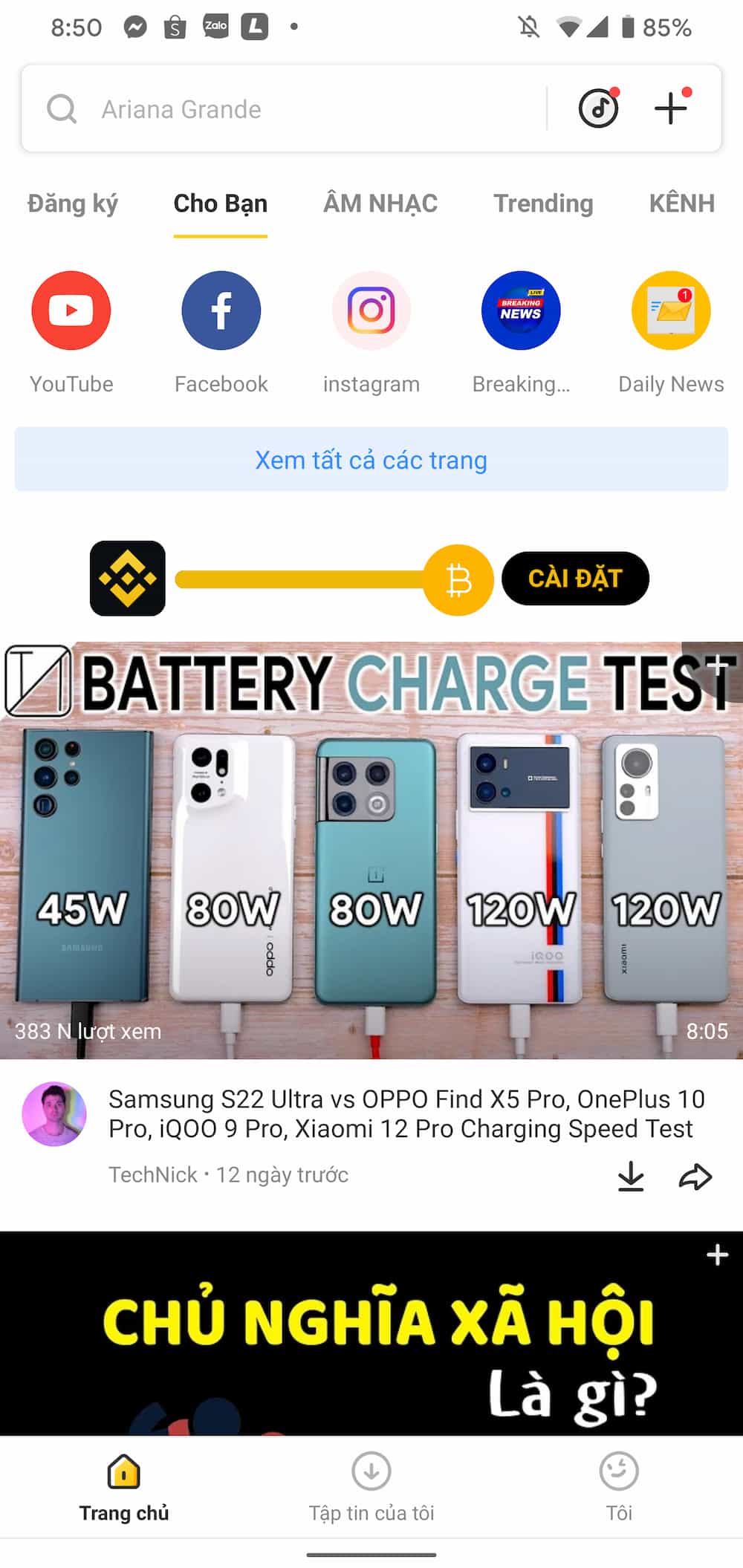
Task: Select the KÊNH tab
Action: coord(682,204)
